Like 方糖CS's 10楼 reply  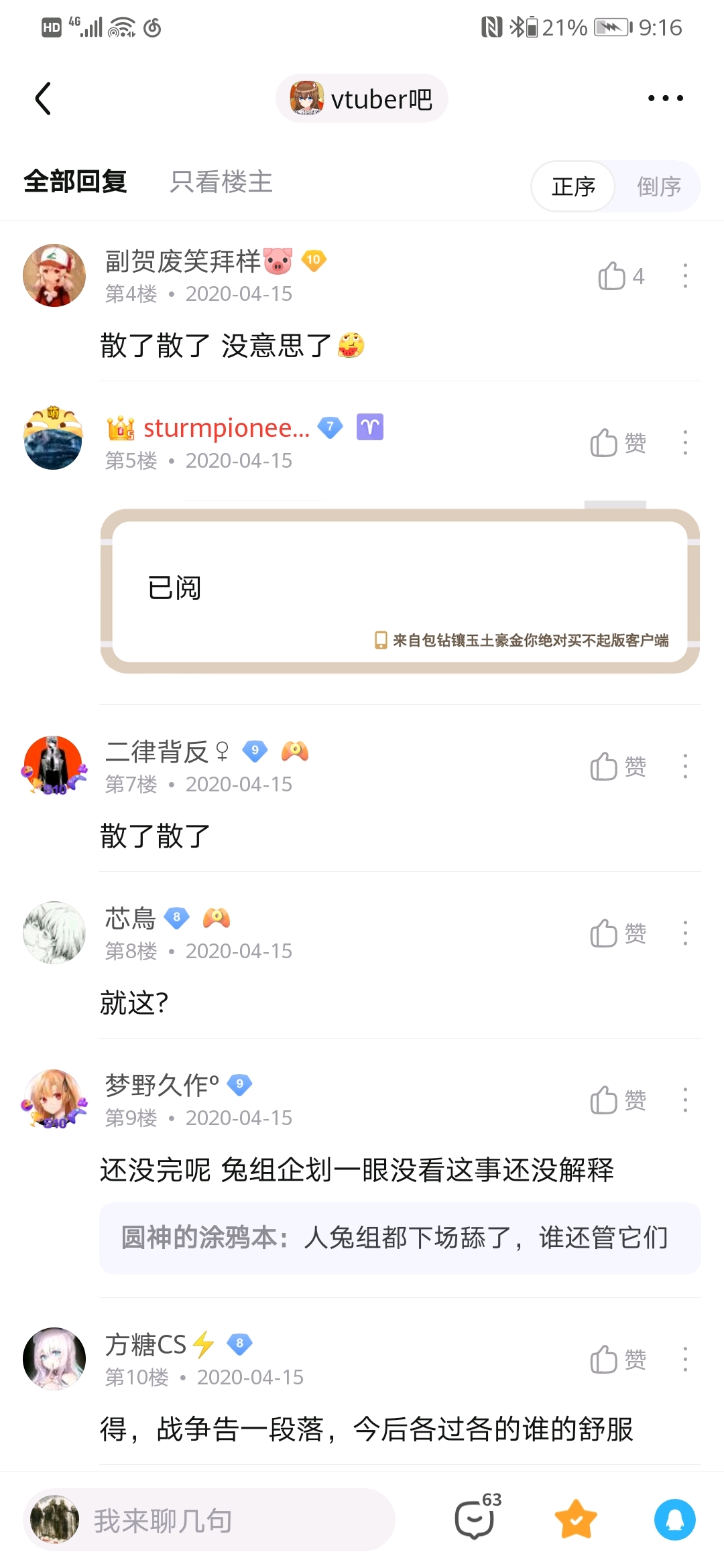coord(618,1360)
